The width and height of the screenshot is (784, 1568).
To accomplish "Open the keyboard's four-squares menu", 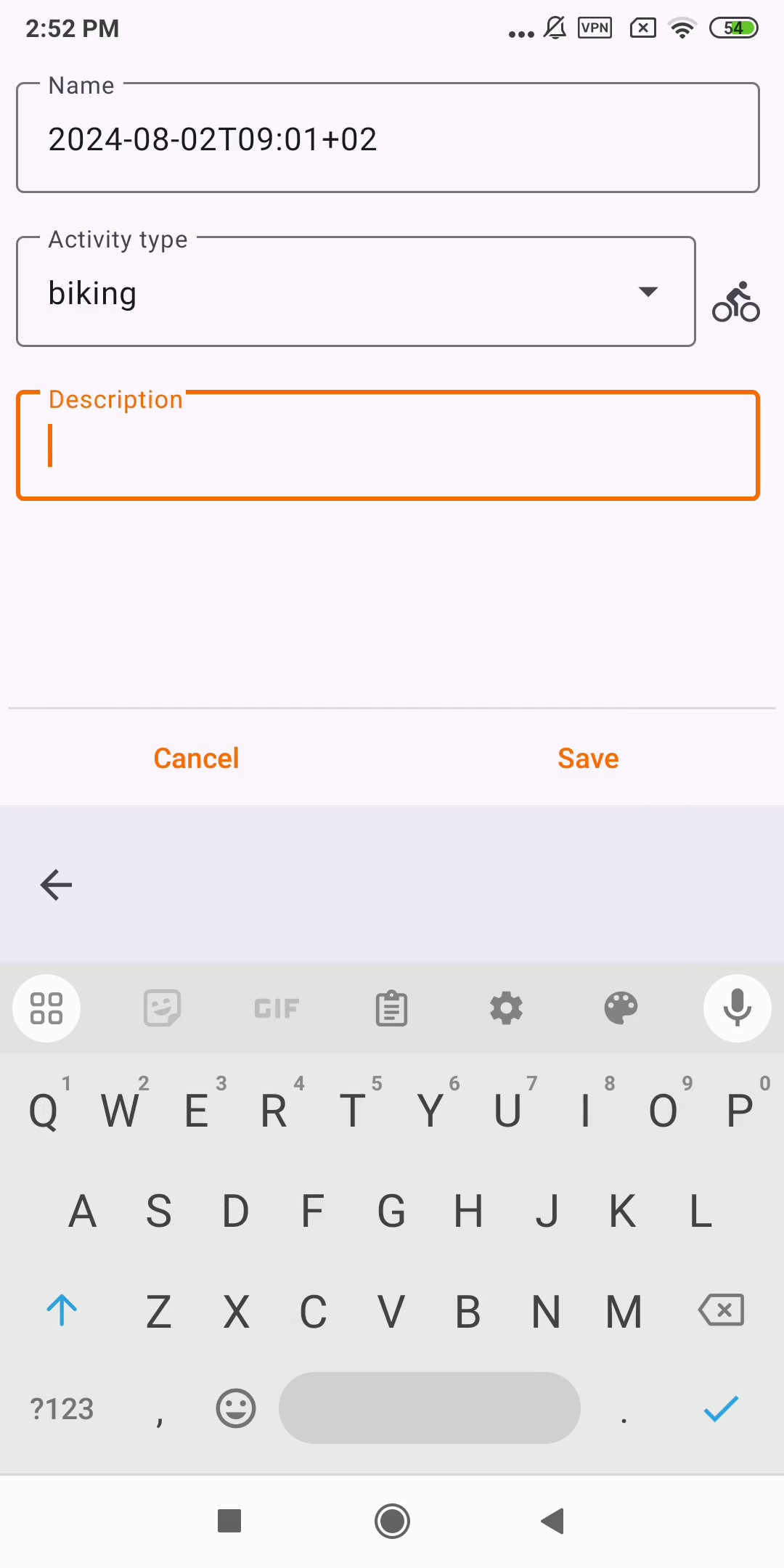I will 46,1008.
